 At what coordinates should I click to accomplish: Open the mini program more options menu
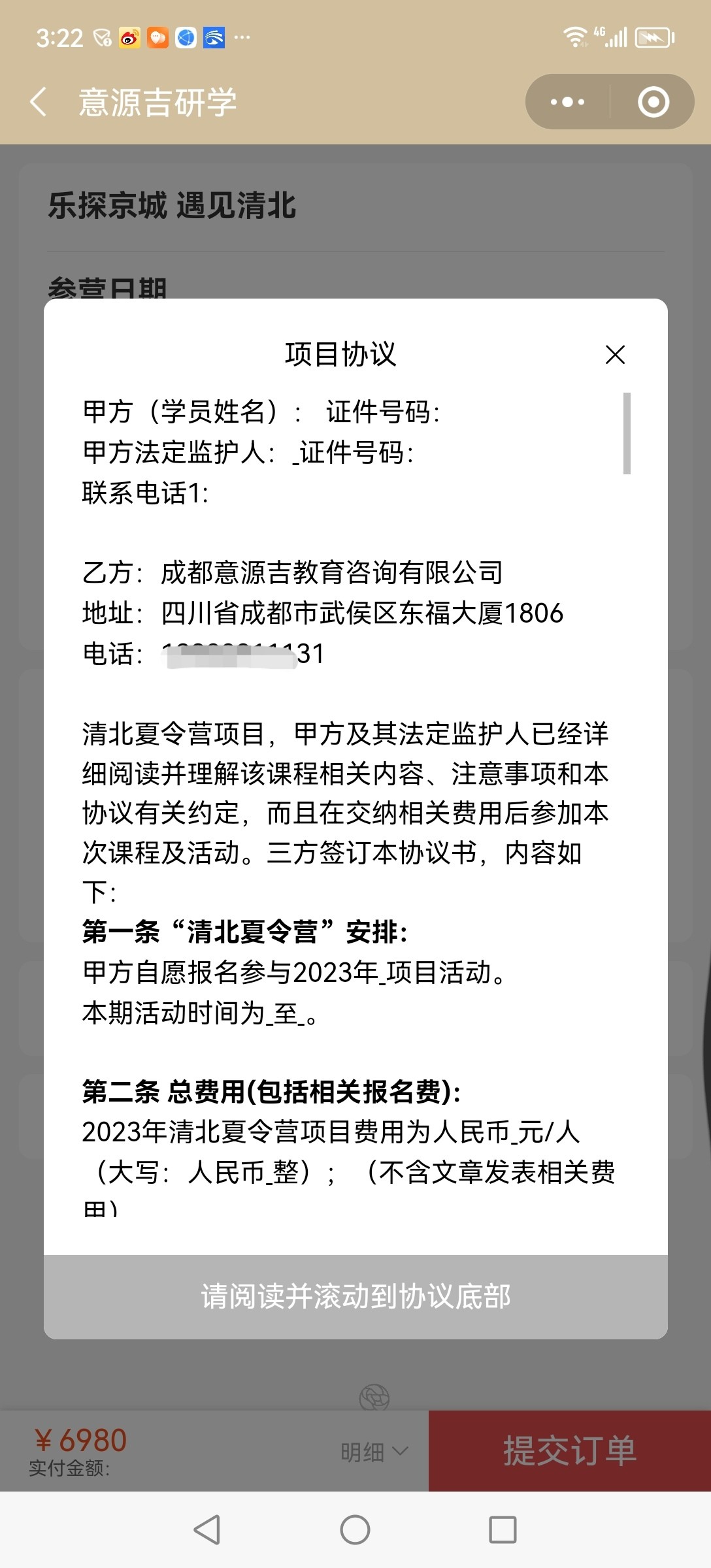567,102
